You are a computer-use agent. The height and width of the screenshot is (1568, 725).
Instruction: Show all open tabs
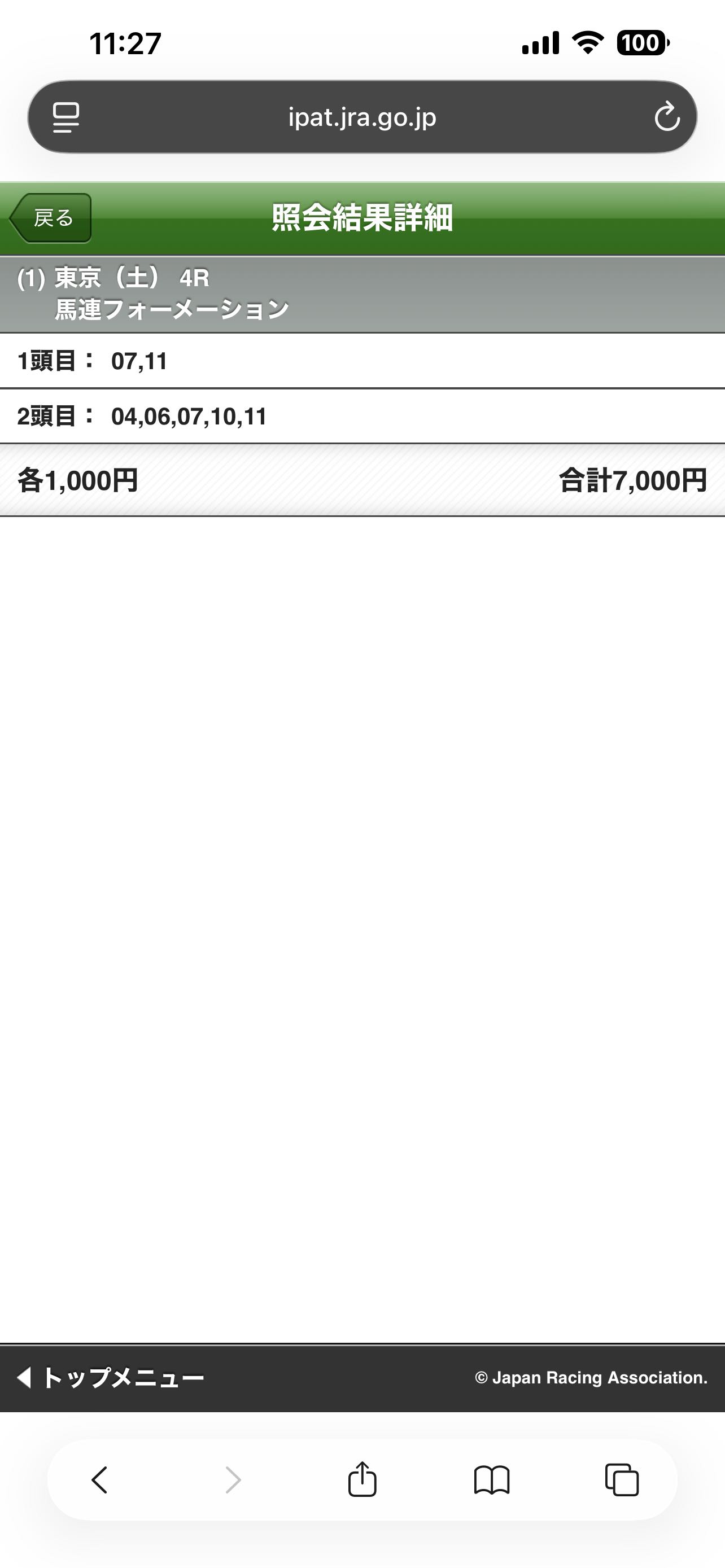click(x=622, y=1480)
